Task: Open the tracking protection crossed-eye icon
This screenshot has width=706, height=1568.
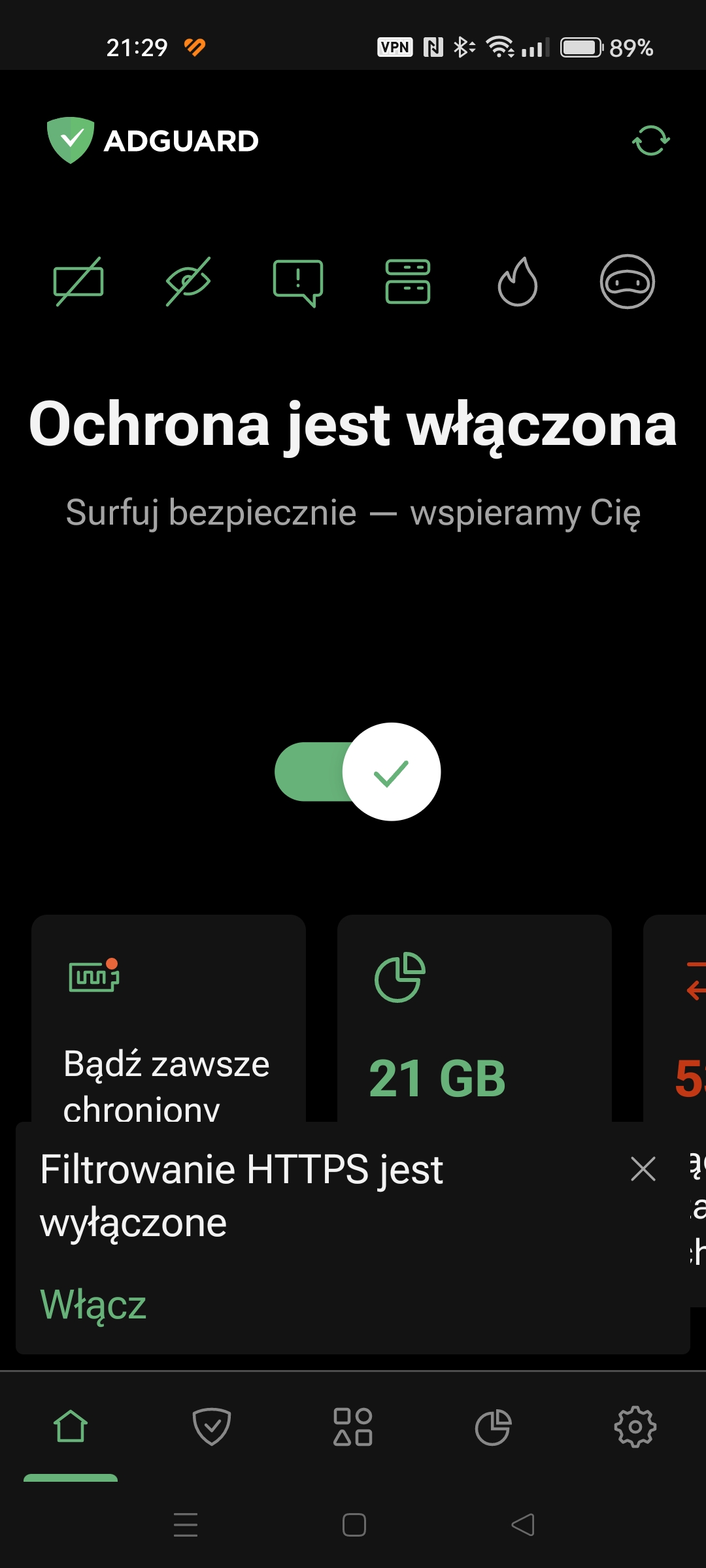Action: [x=188, y=282]
